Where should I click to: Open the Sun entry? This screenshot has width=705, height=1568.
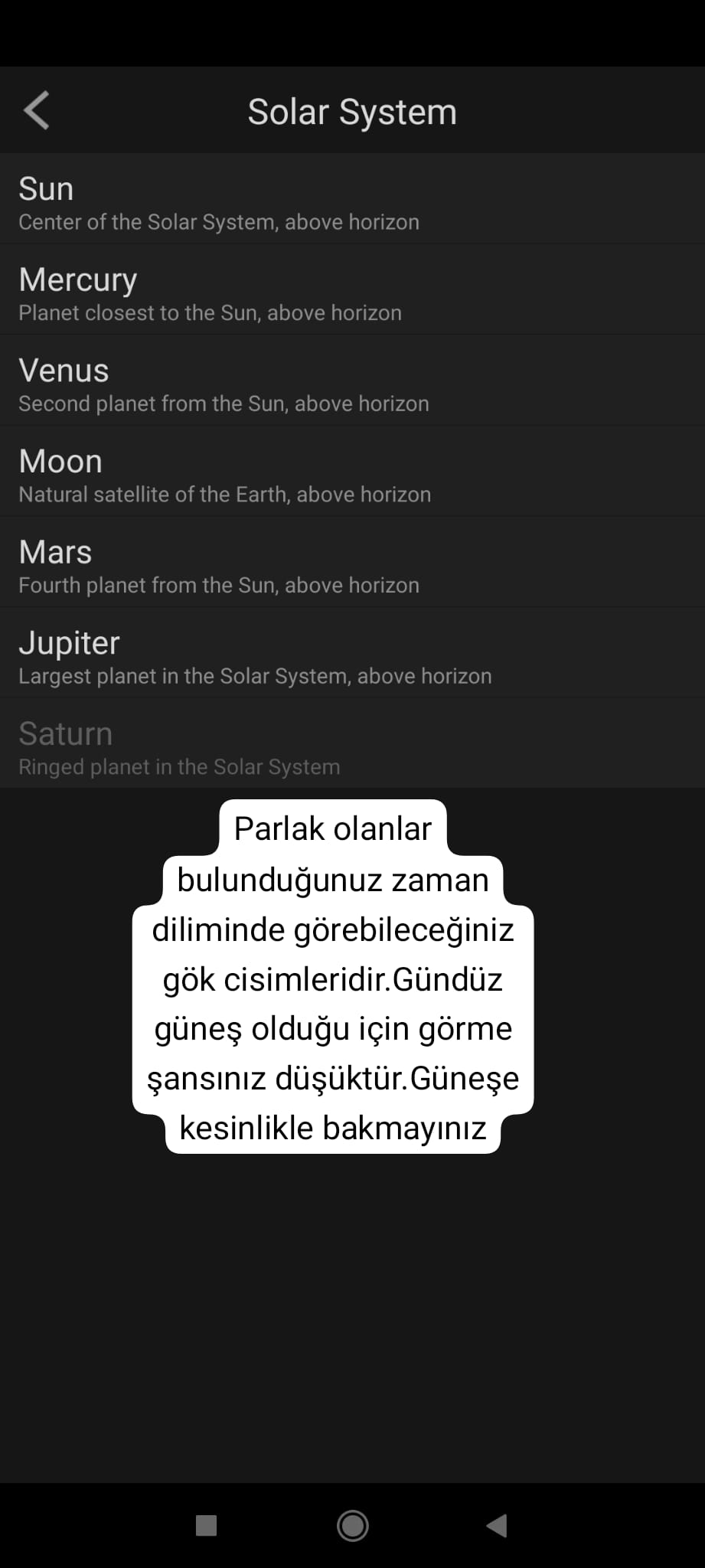point(352,202)
